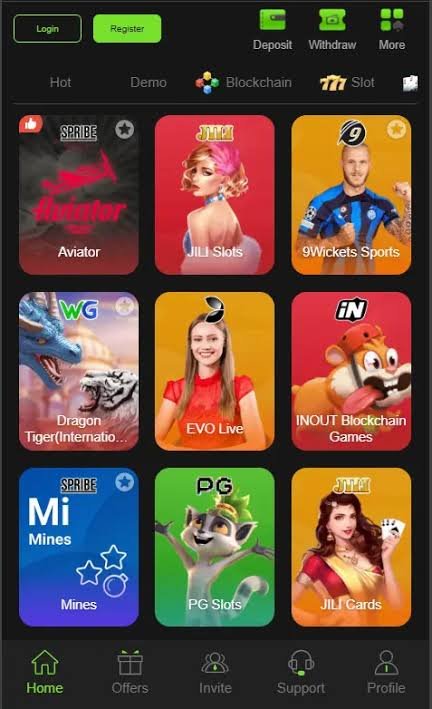432x709 pixels.
Task: Open the Register form
Action: 127,28
